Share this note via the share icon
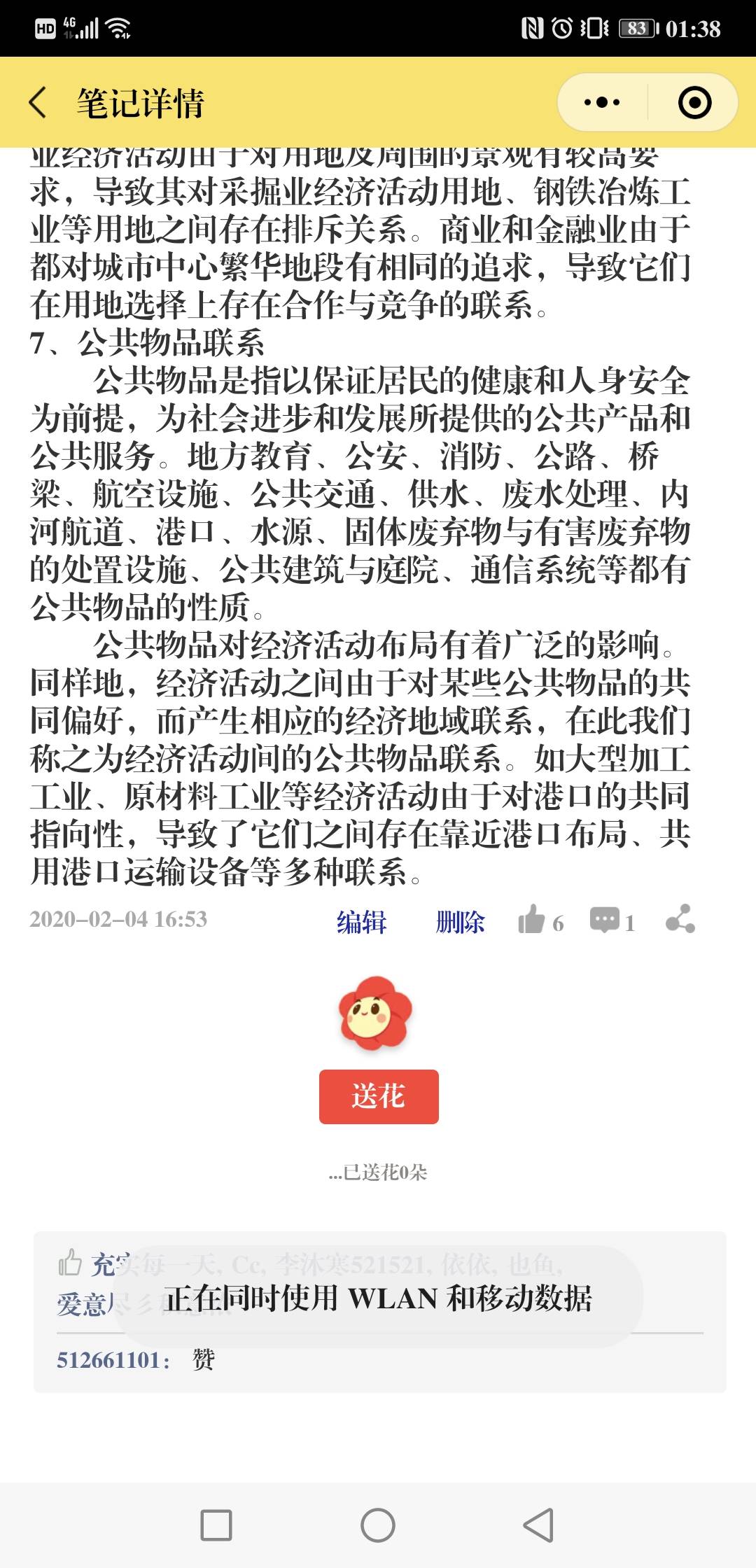756x1568 pixels. click(680, 919)
